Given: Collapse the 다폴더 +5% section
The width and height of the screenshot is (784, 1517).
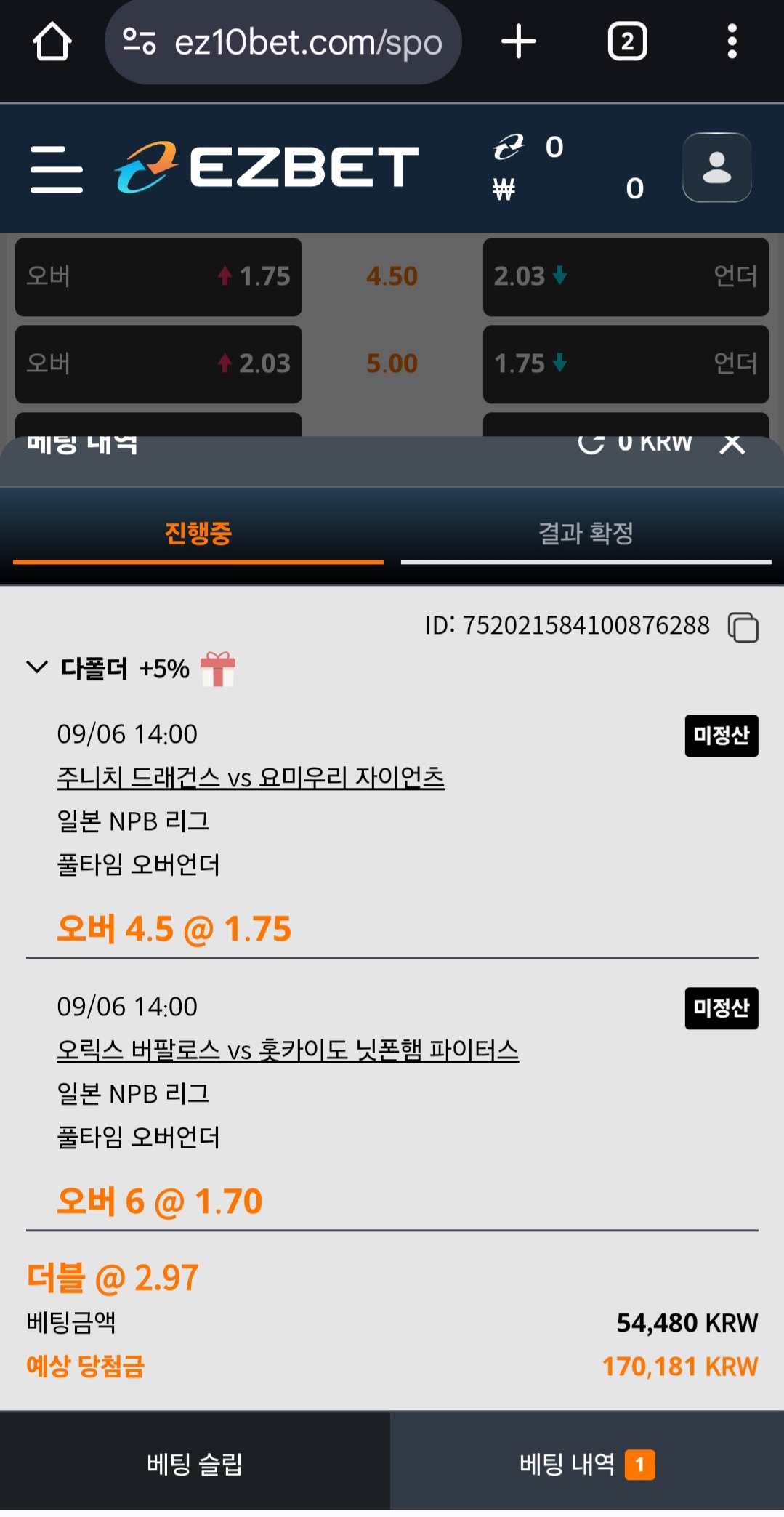Looking at the screenshot, I should click(37, 667).
